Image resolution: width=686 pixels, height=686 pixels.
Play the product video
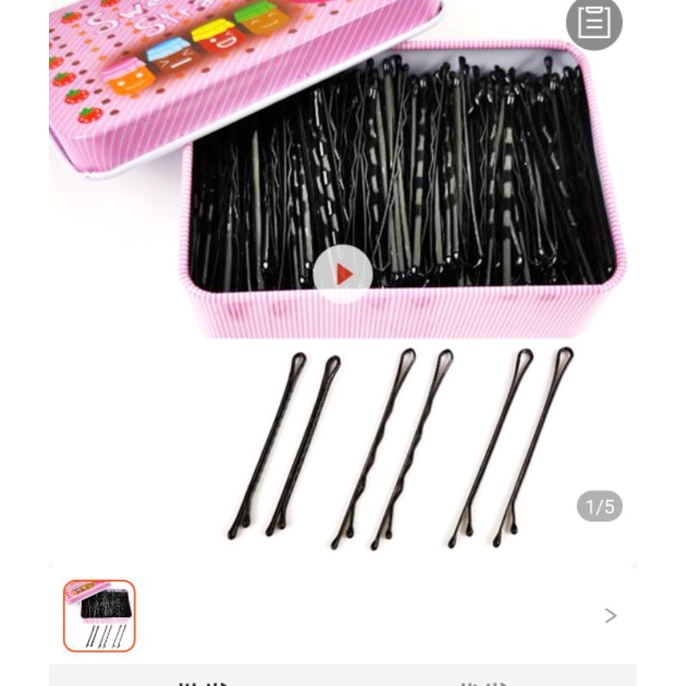[343, 274]
